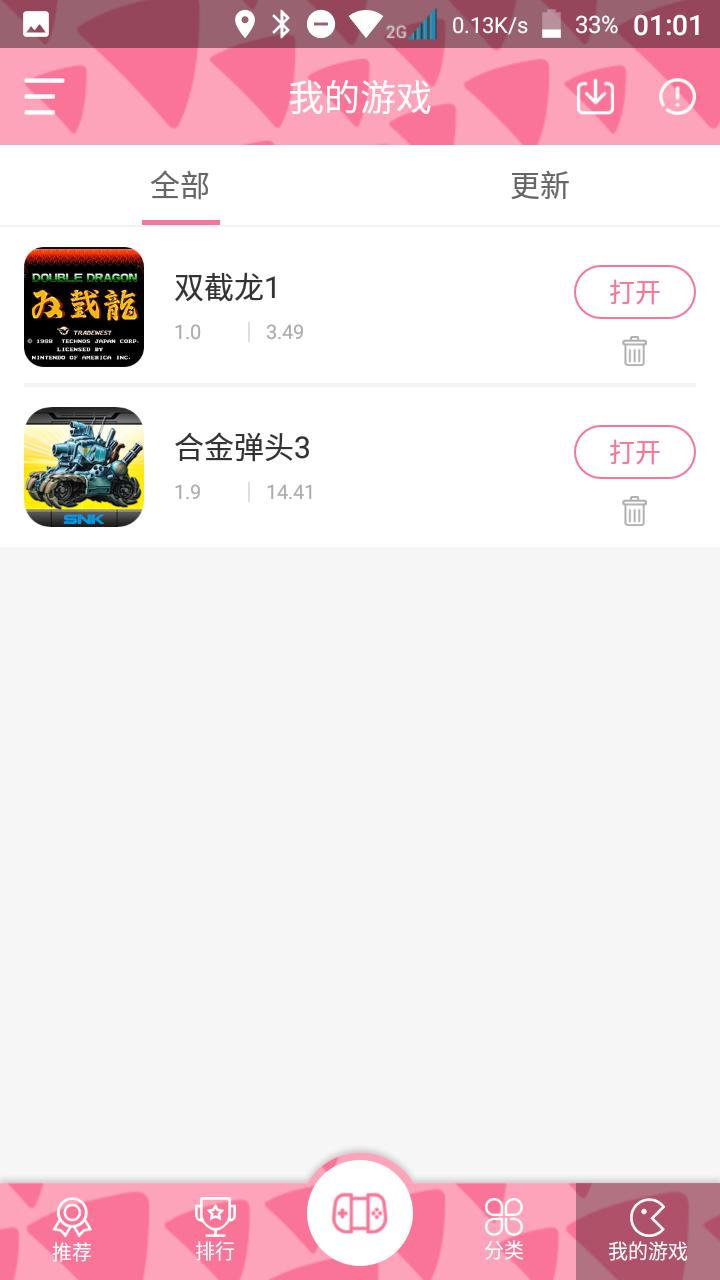This screenshot has height=1280, width=720.
Task: Launch 合金弹头3 via 打开 button
Action: [x=634, y=452]
